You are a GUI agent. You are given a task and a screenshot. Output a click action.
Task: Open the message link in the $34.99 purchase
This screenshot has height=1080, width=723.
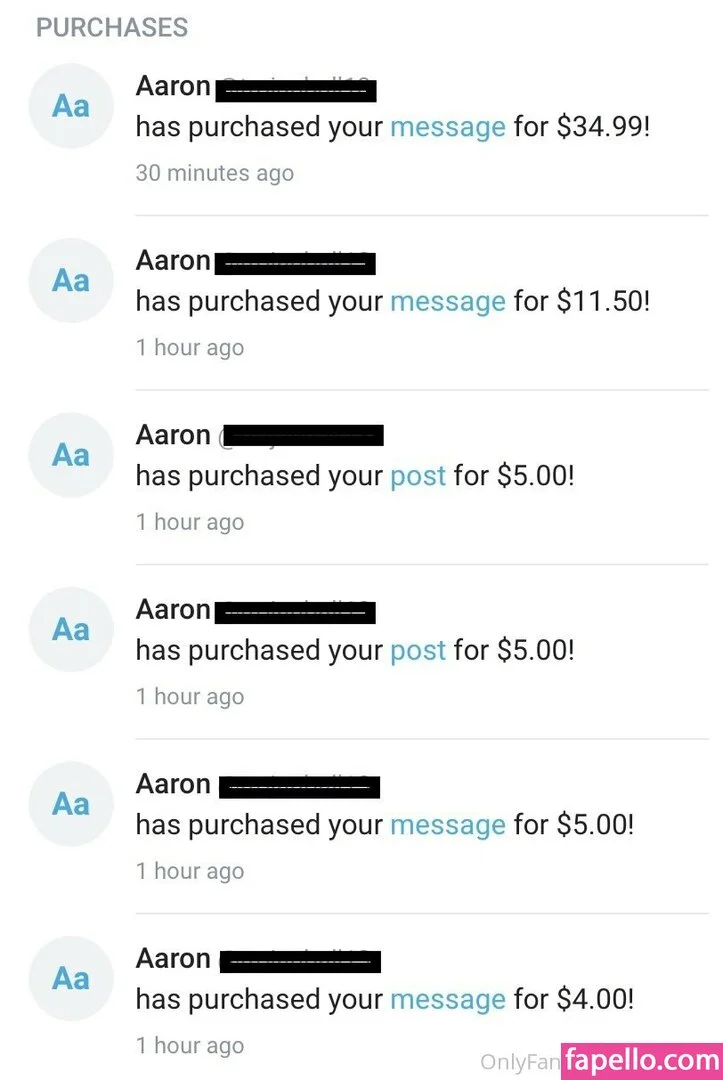[447, 128]
